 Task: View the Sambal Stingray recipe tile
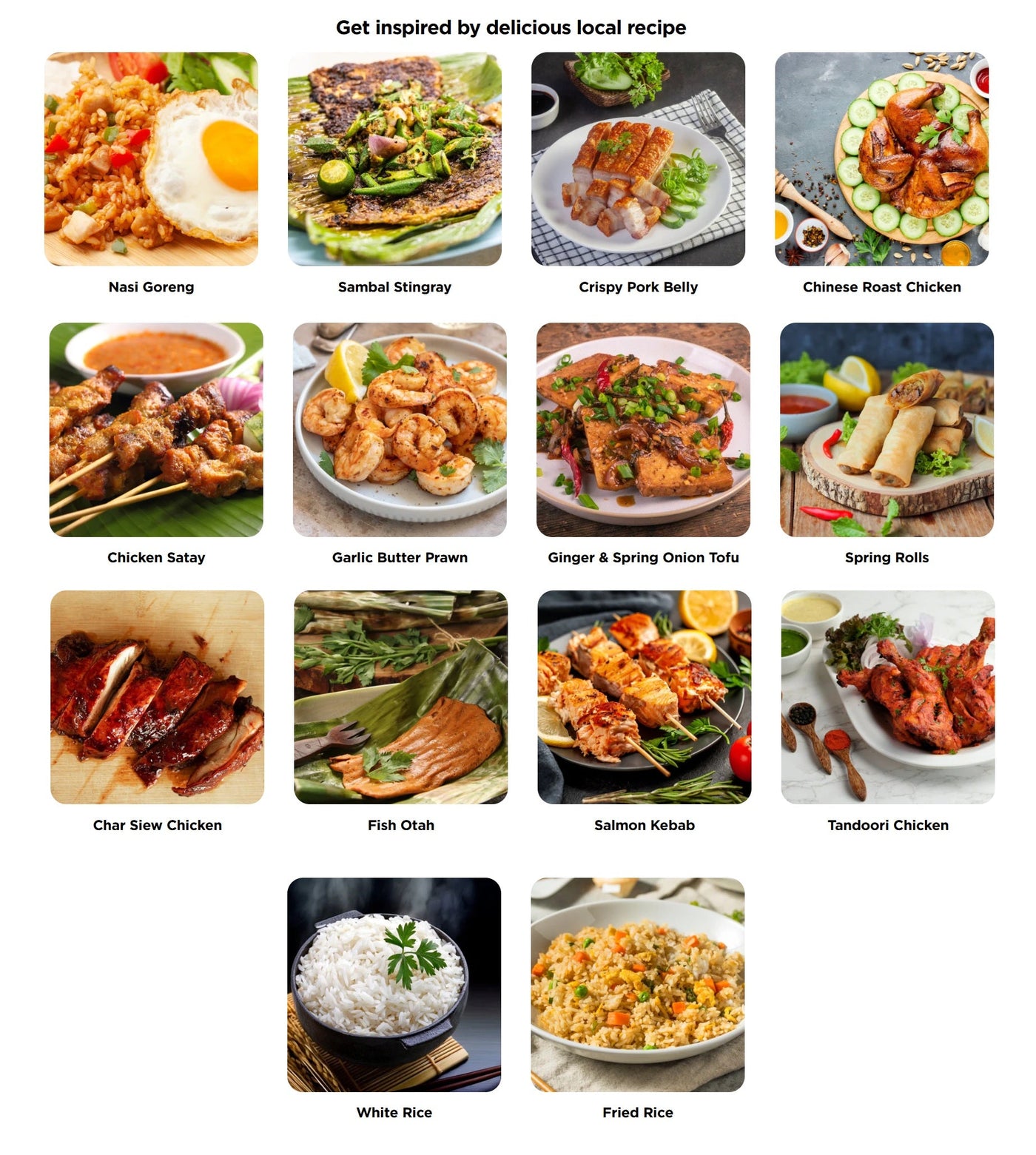394,159
